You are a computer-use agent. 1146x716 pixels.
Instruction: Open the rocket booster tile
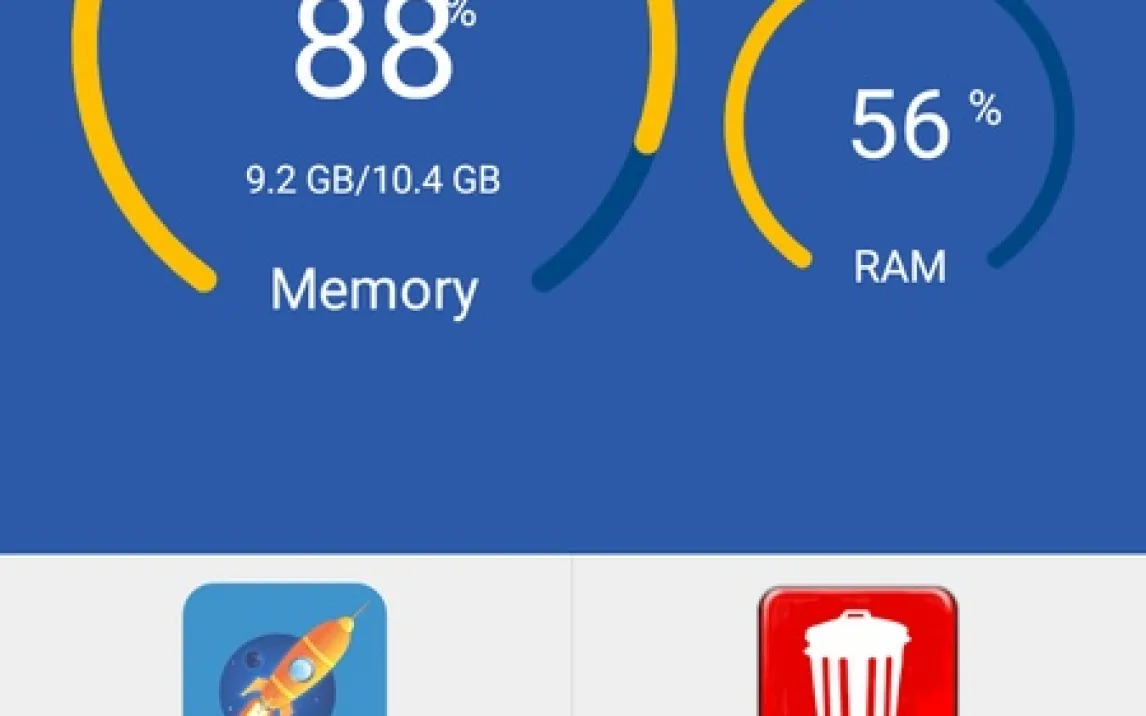point(285,652)
